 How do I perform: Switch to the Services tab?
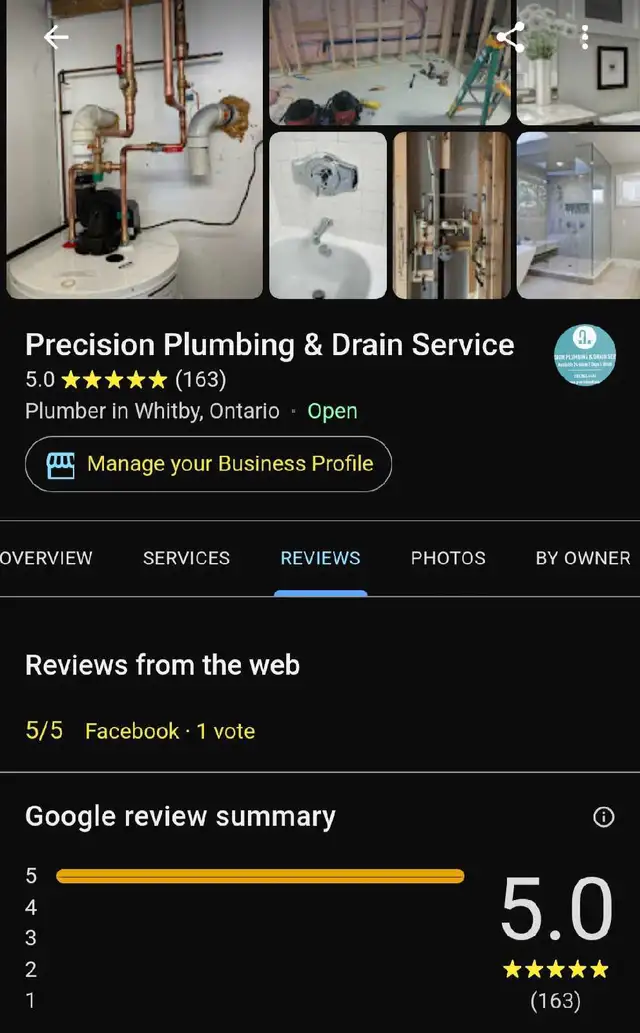[x=186, y=558]
